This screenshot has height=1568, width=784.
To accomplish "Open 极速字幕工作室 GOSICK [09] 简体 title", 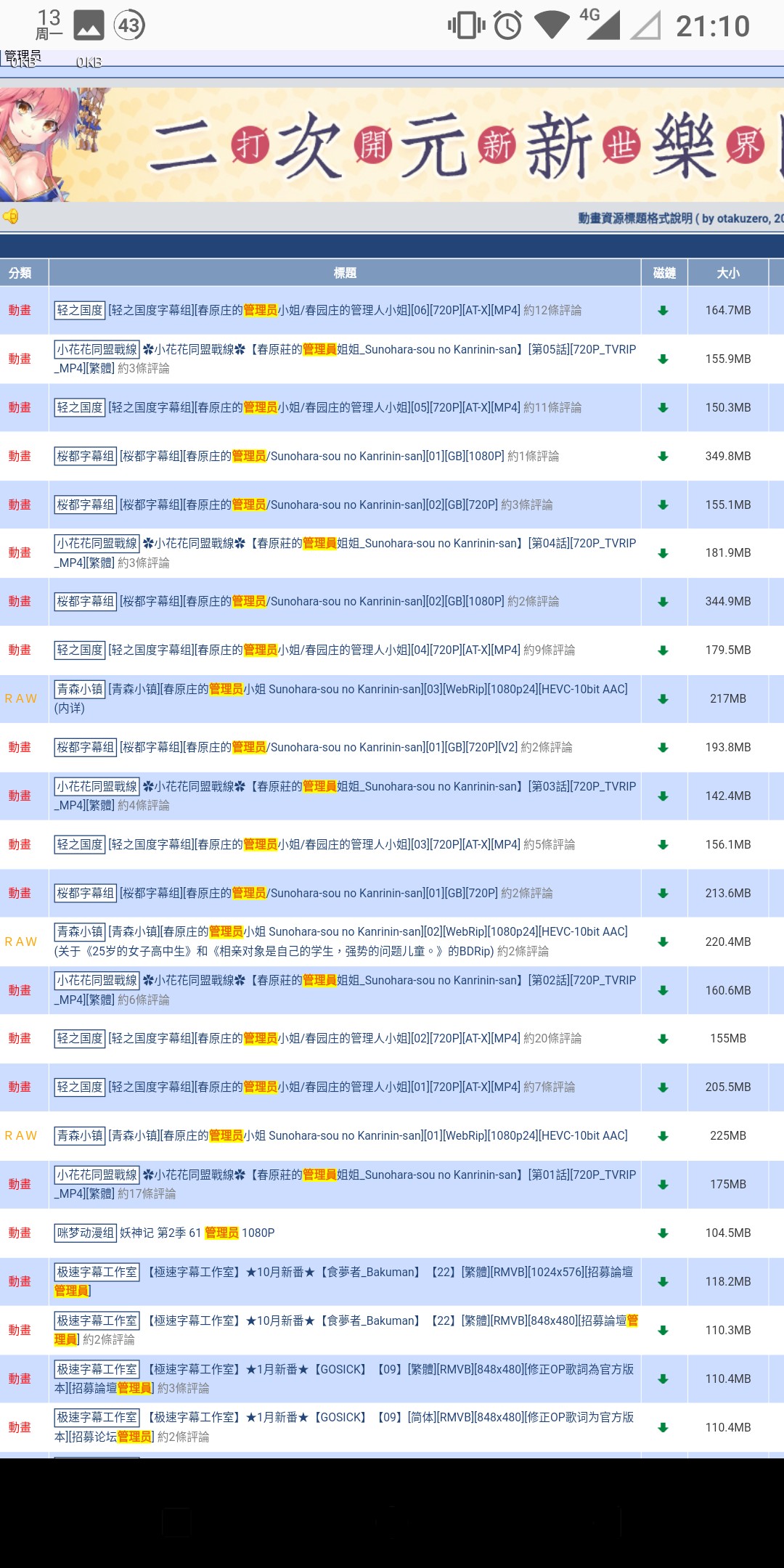I will 391,1418.
